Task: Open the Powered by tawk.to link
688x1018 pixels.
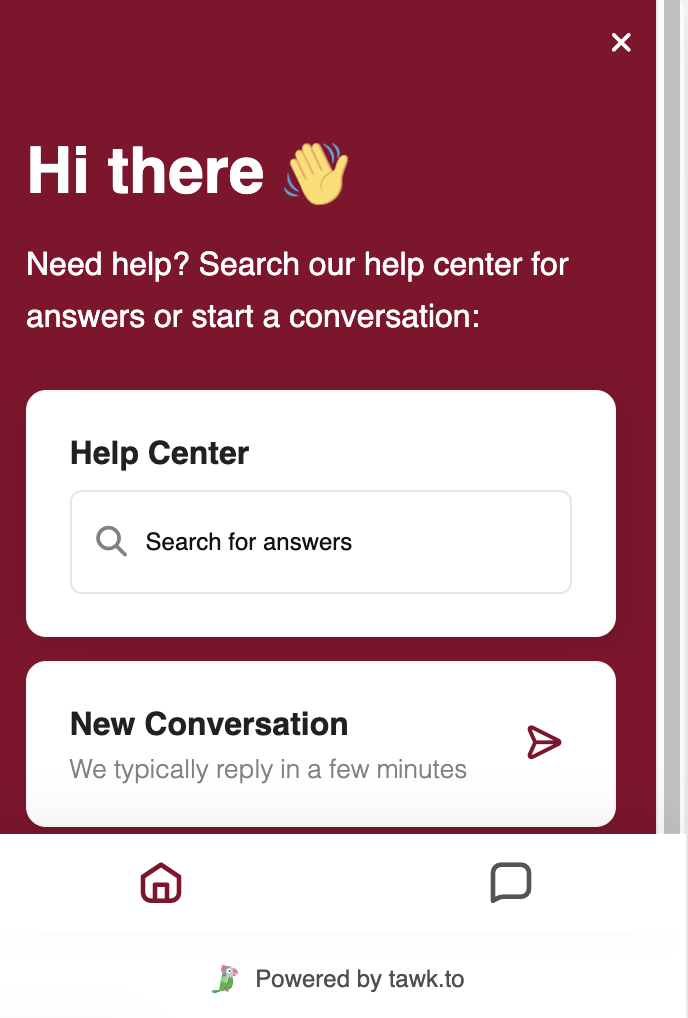Action: click(340, 978)
